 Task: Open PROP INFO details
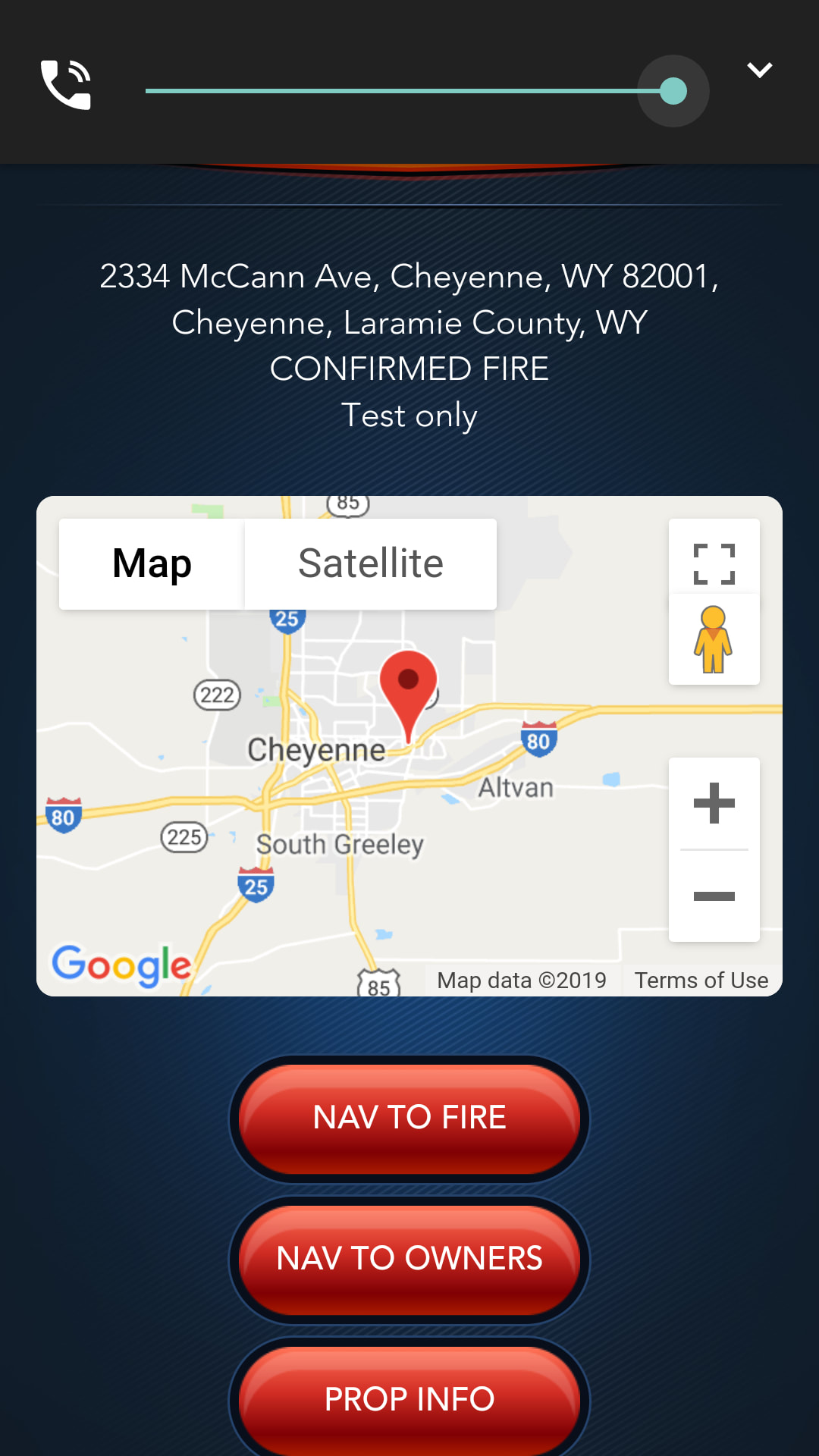click(409, 1399)
